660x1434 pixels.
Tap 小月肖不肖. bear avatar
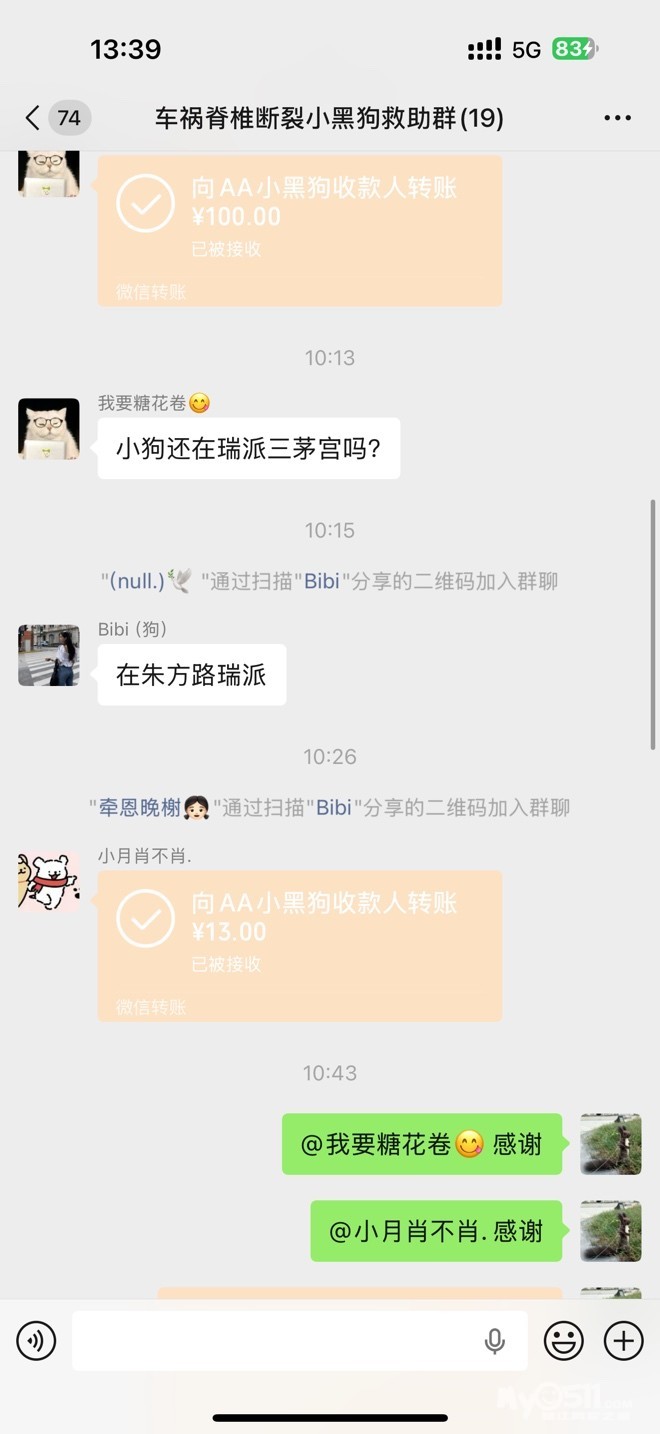click(49, 882)
